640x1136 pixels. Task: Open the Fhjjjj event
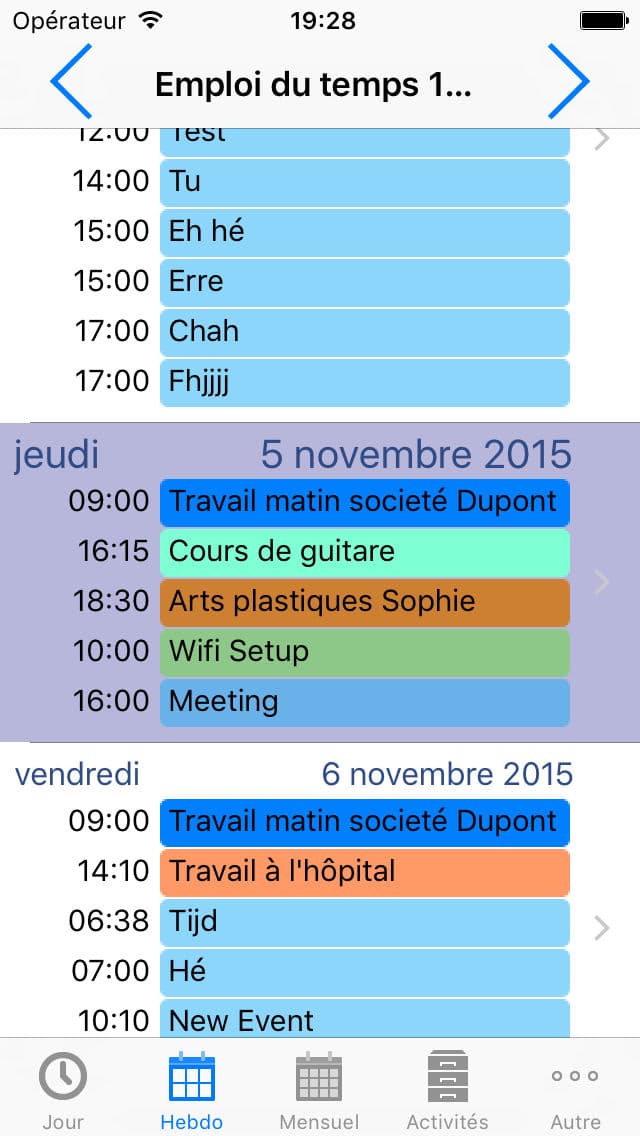(365, 383)
